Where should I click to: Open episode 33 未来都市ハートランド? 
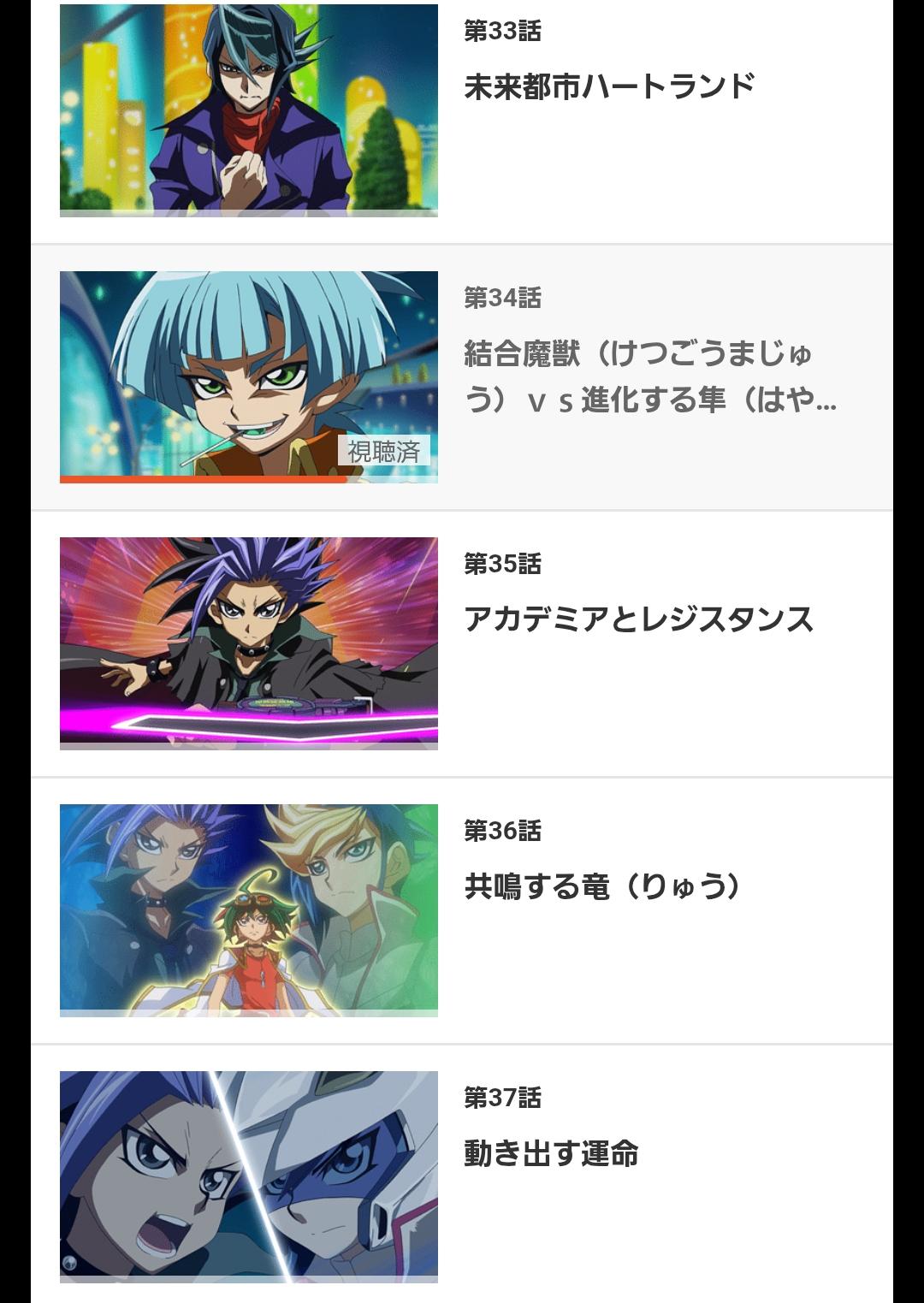point(248,110)
